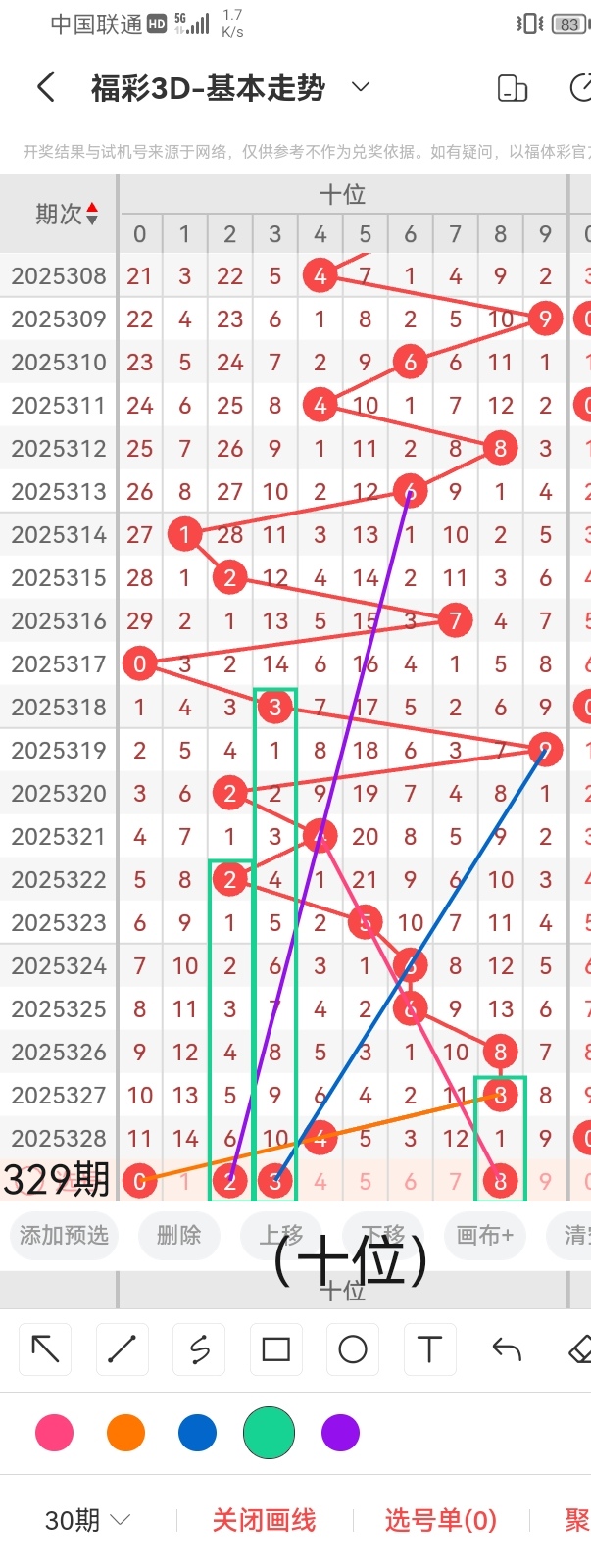This screenshot has height=1568, width=591.
Task: Tap 关闭画线 to close drawing mode
Action: click(264, 1520)
